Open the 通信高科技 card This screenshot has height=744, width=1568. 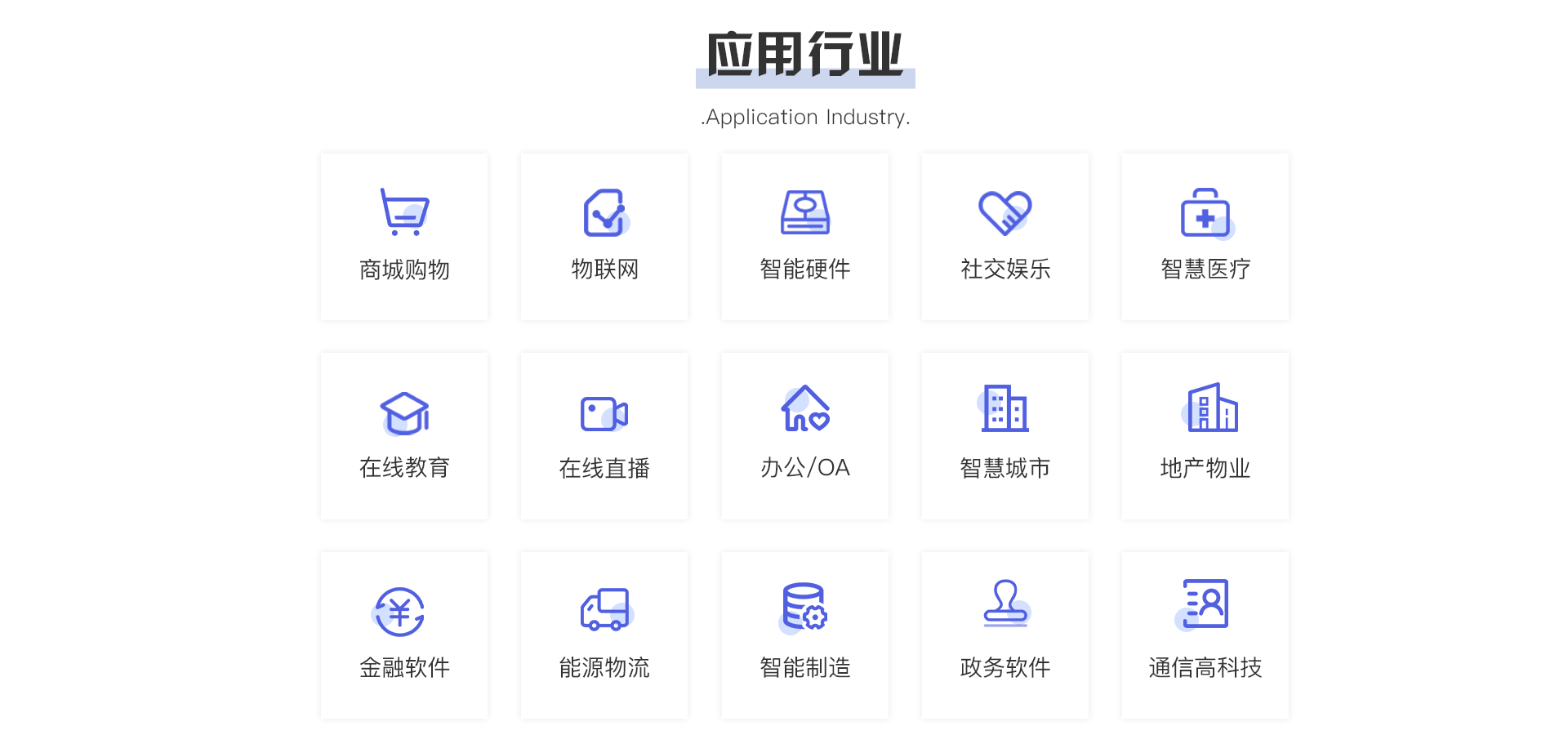click(x=1205, y=635)
